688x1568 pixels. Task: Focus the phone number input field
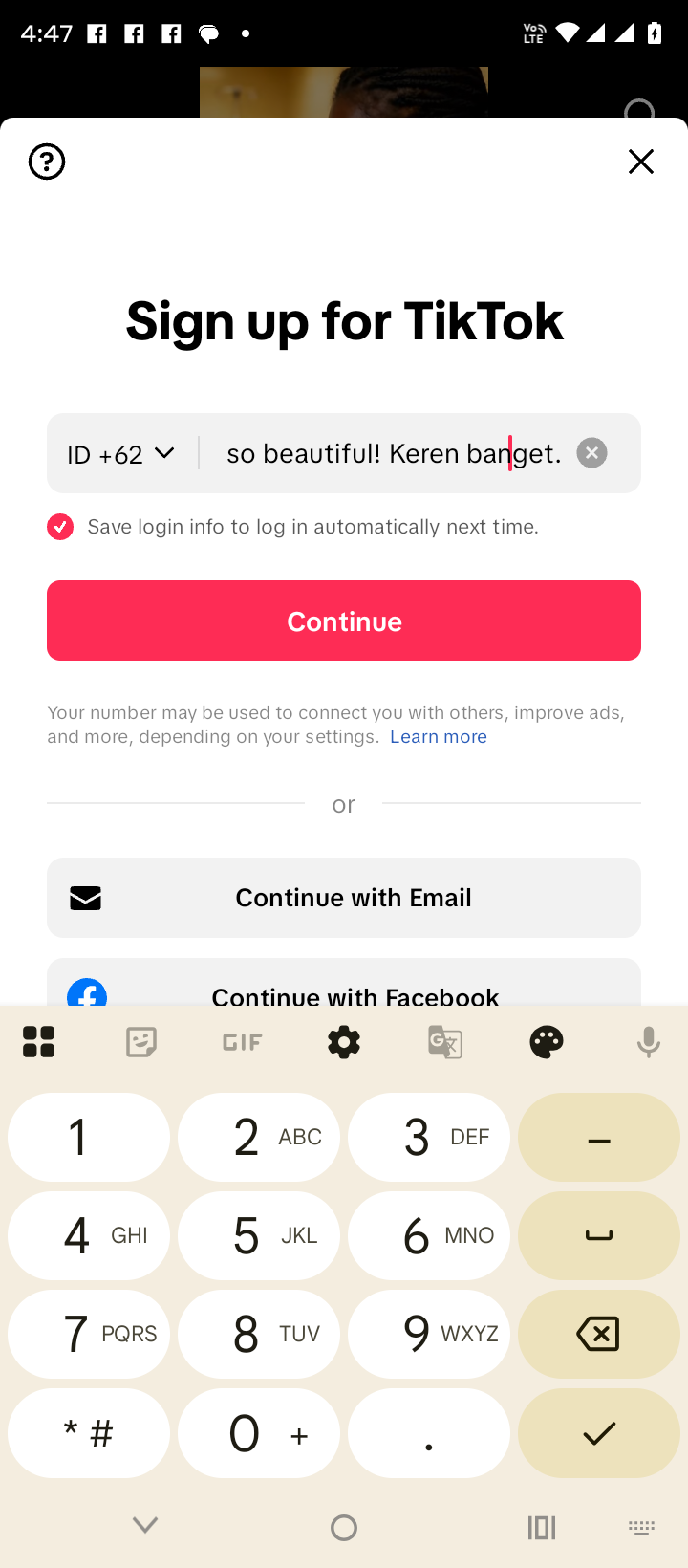click(392, 453)
